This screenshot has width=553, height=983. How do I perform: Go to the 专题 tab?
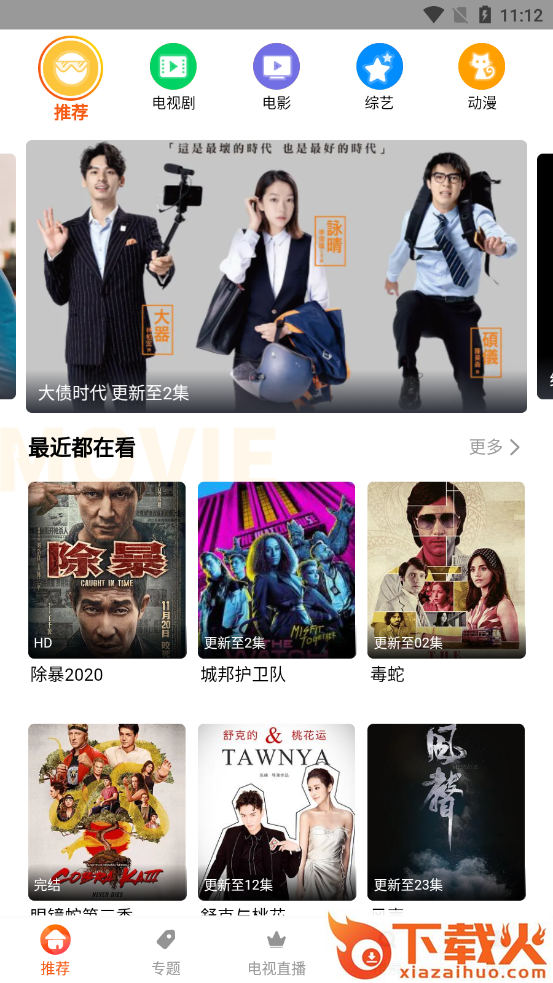click(x=166, y=952)
